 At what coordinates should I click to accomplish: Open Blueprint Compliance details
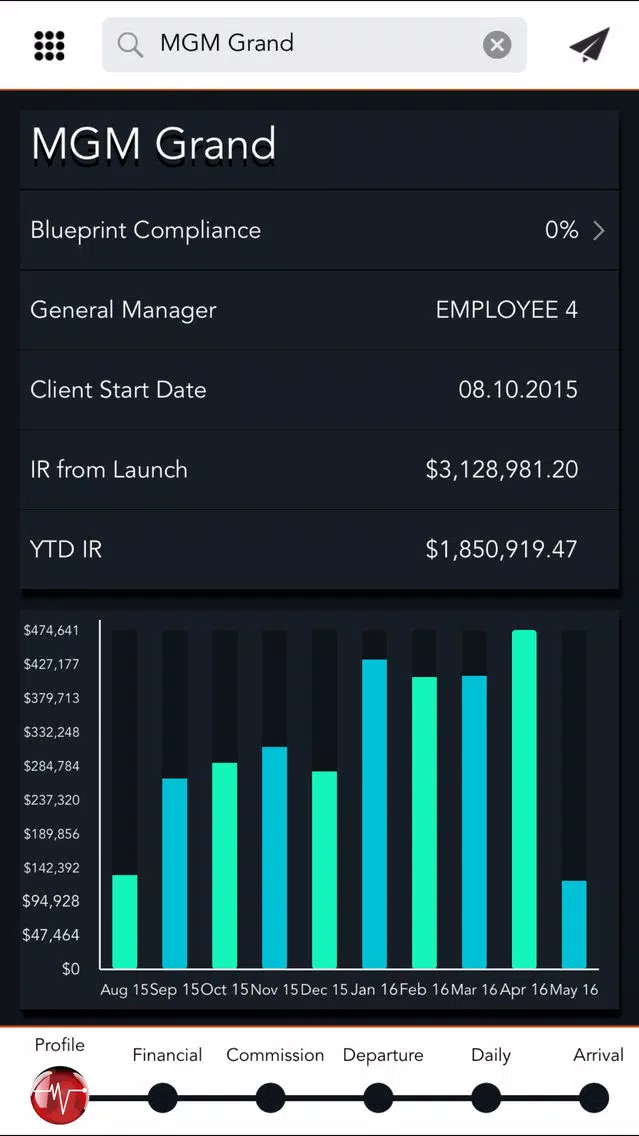point(320,230)
